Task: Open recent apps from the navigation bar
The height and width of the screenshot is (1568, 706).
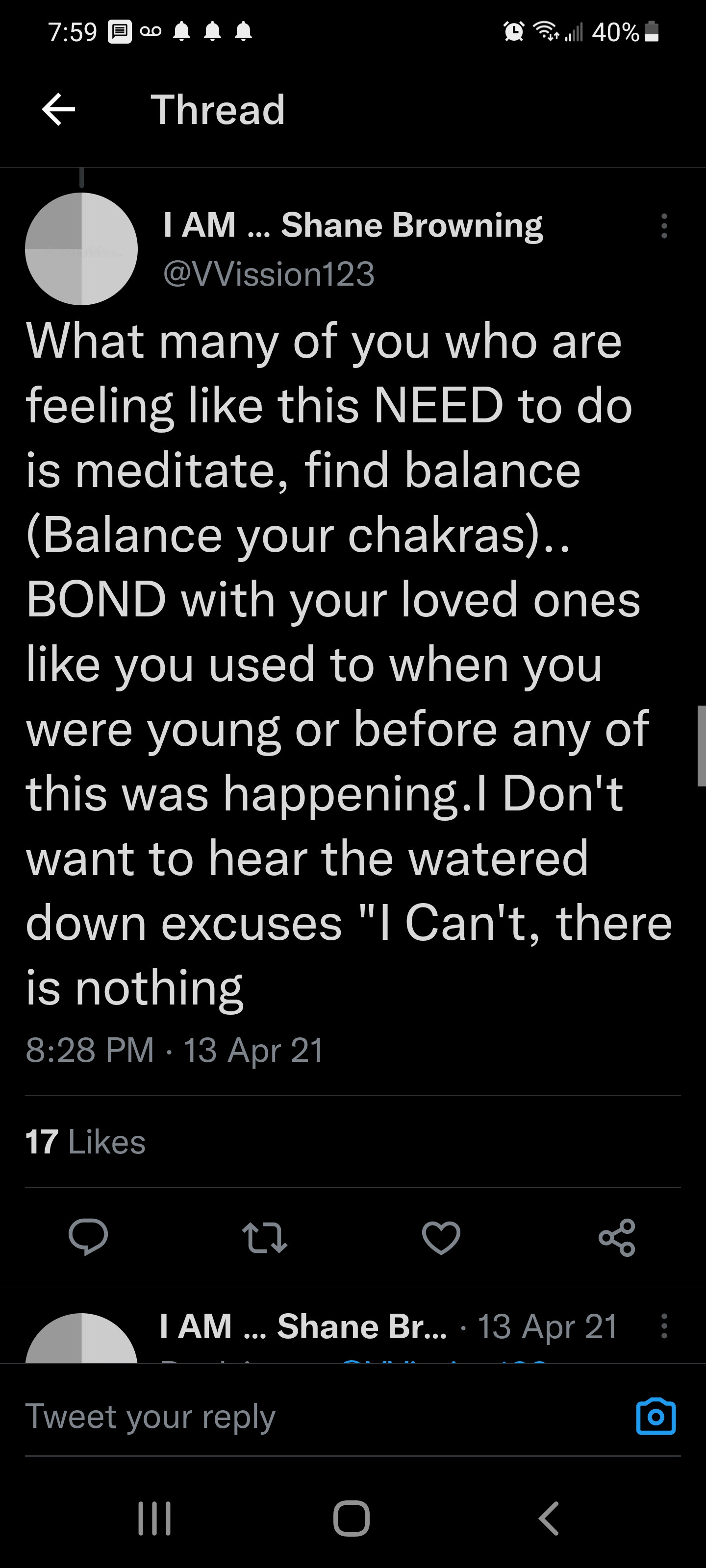Action: tap(155, 1518)
